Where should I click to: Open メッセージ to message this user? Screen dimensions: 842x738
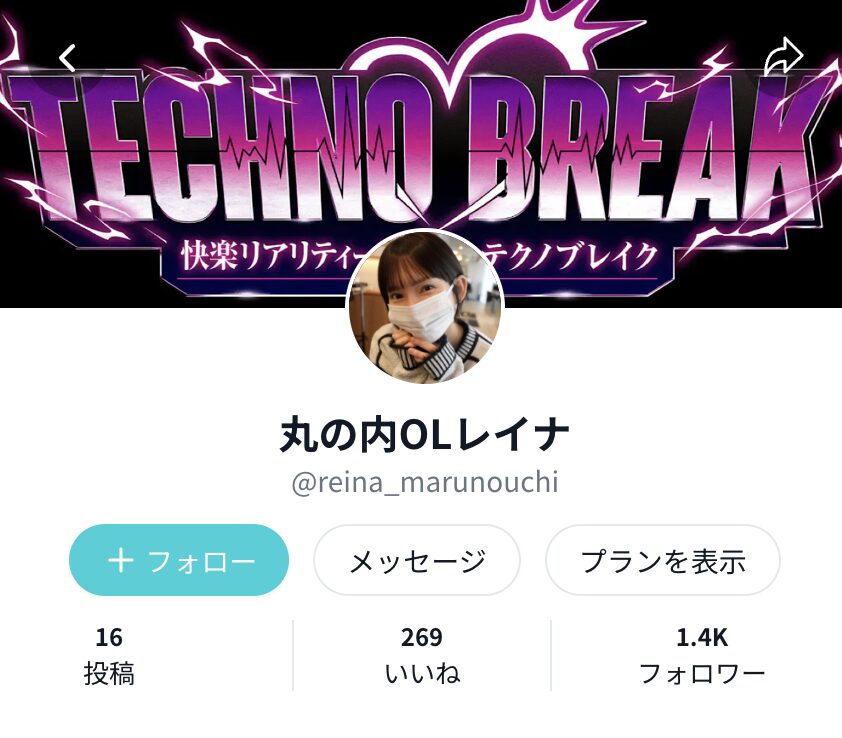[417, 560]
